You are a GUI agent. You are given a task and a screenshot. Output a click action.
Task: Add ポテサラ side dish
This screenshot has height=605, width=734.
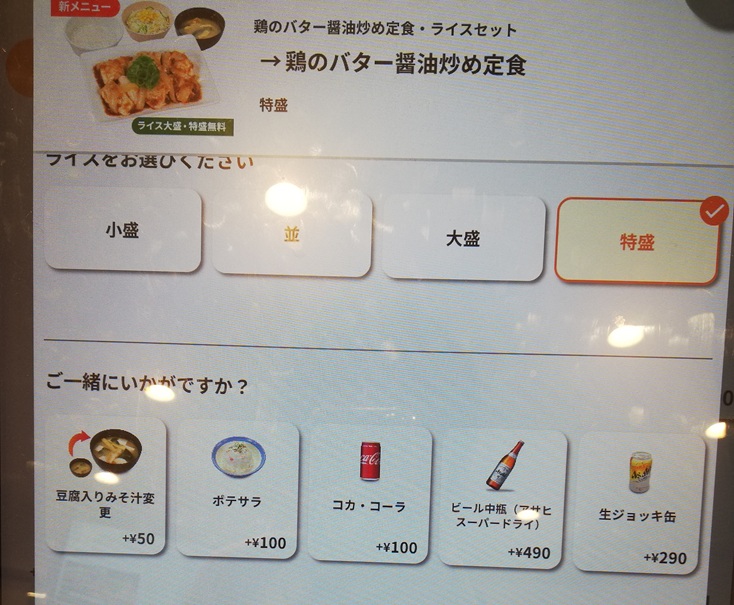pos(239,489)
